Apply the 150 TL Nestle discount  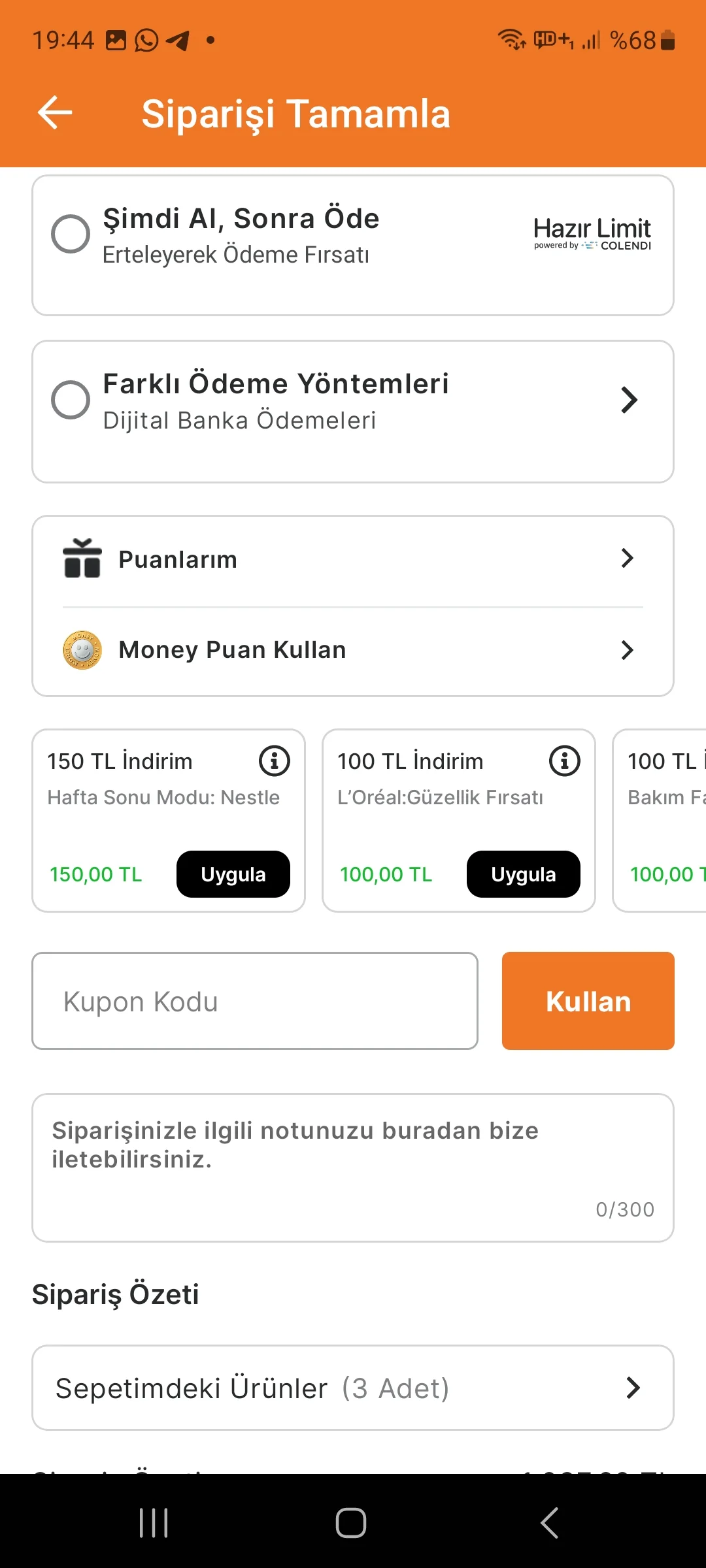[x=233, y=874]
